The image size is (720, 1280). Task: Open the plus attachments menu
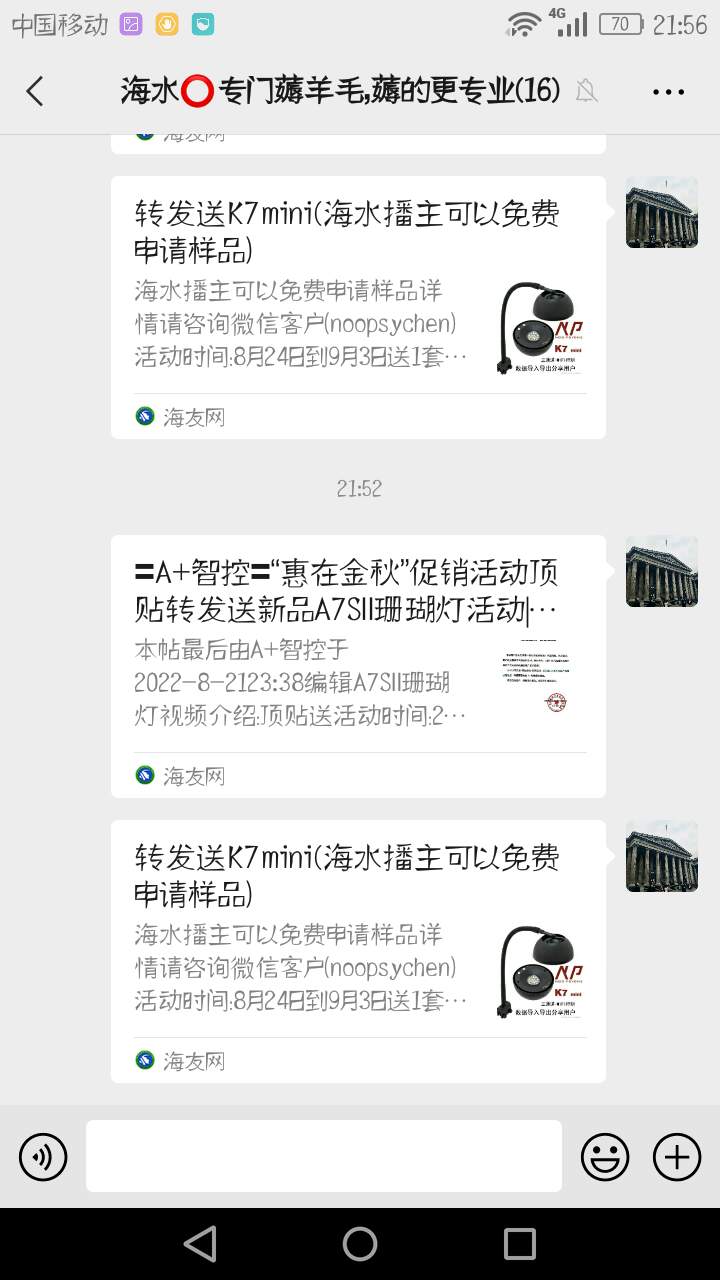click(677, 1157)
